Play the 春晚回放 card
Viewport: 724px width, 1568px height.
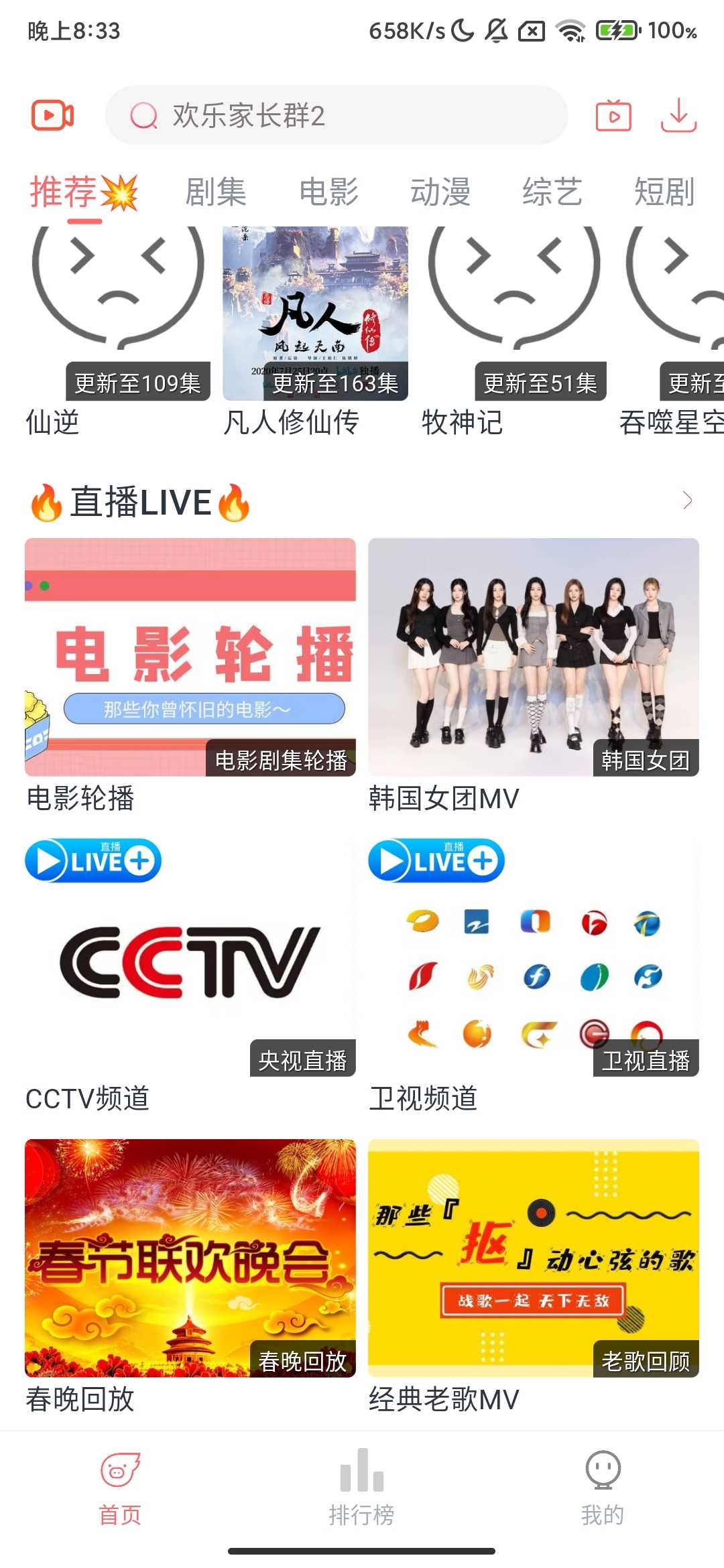pyautogui.click(x=190, y=1258)
